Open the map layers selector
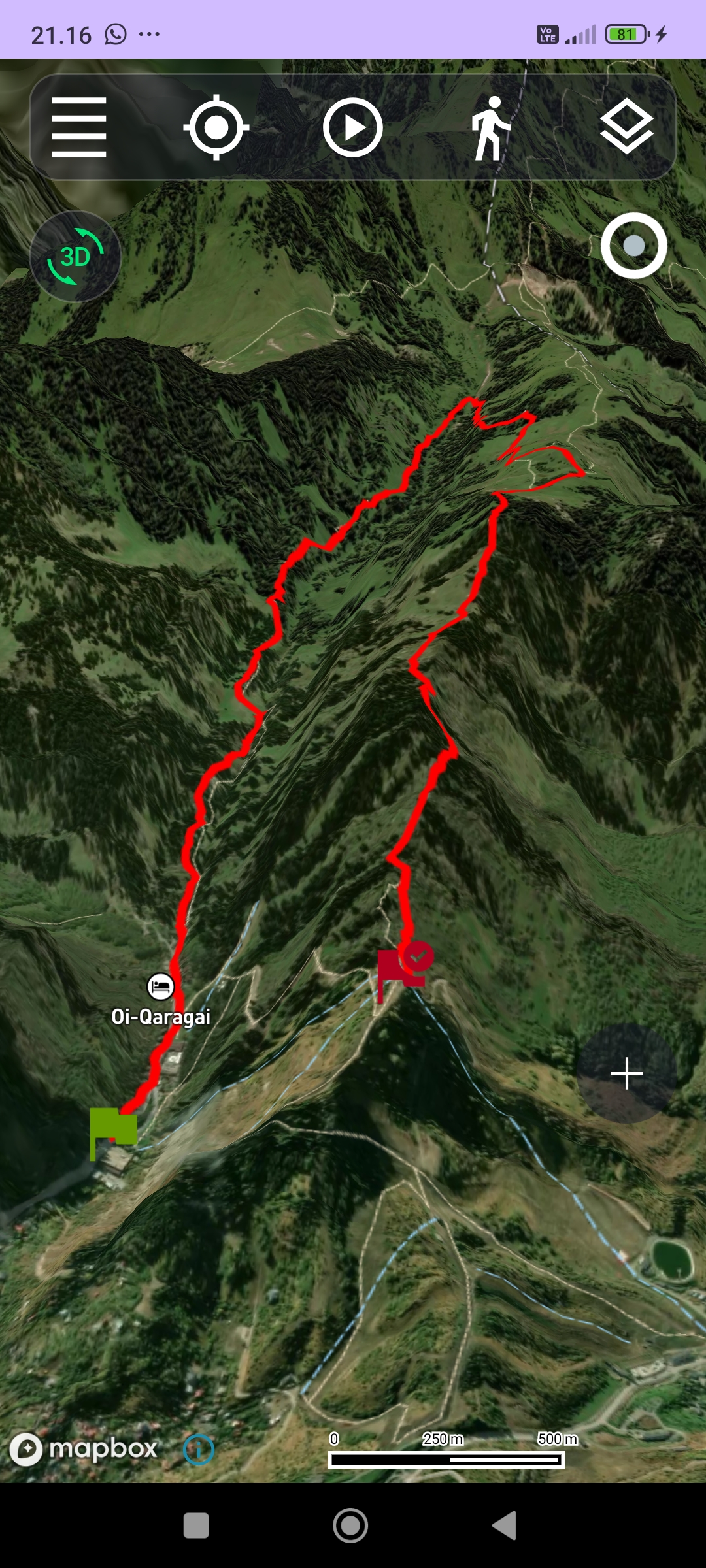This screenshot has width=706, height=1568. click(626, 127)
